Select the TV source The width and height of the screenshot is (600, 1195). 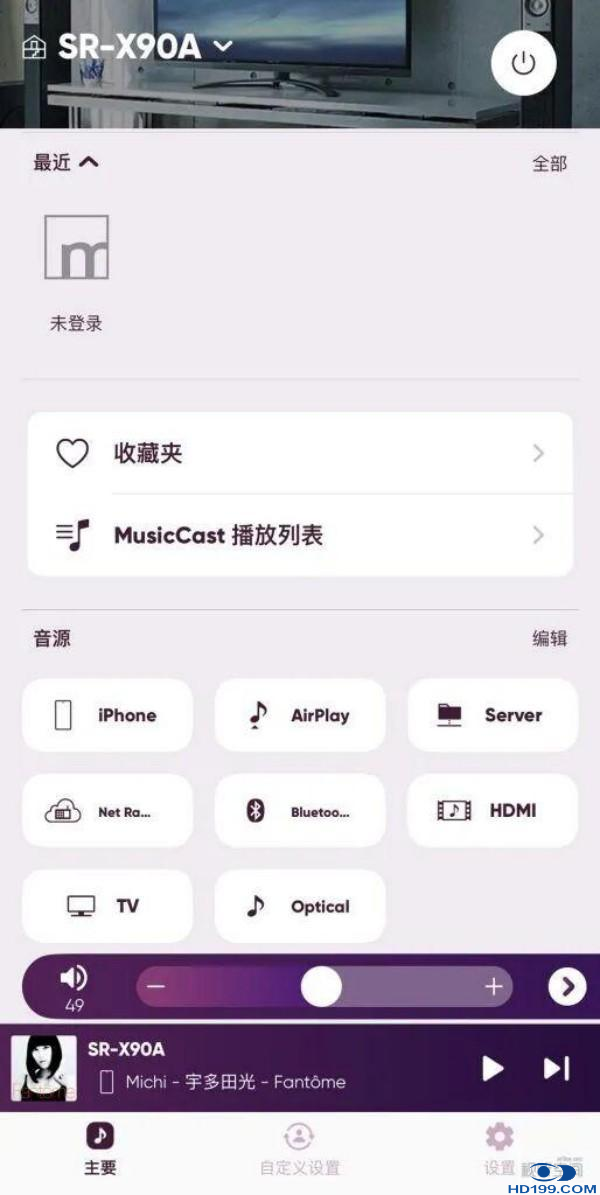click(x=107, y=906)
